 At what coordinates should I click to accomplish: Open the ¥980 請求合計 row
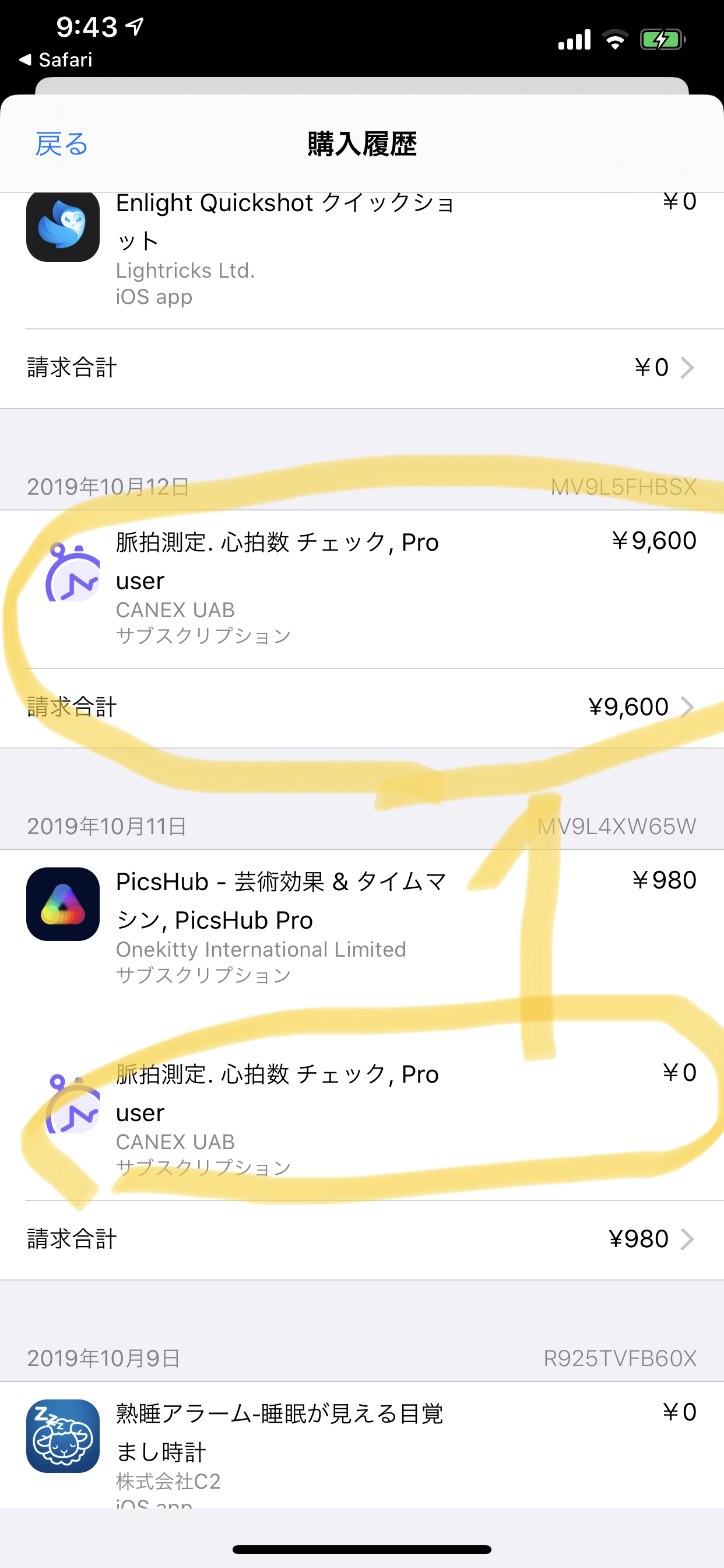coord(362,1240)
